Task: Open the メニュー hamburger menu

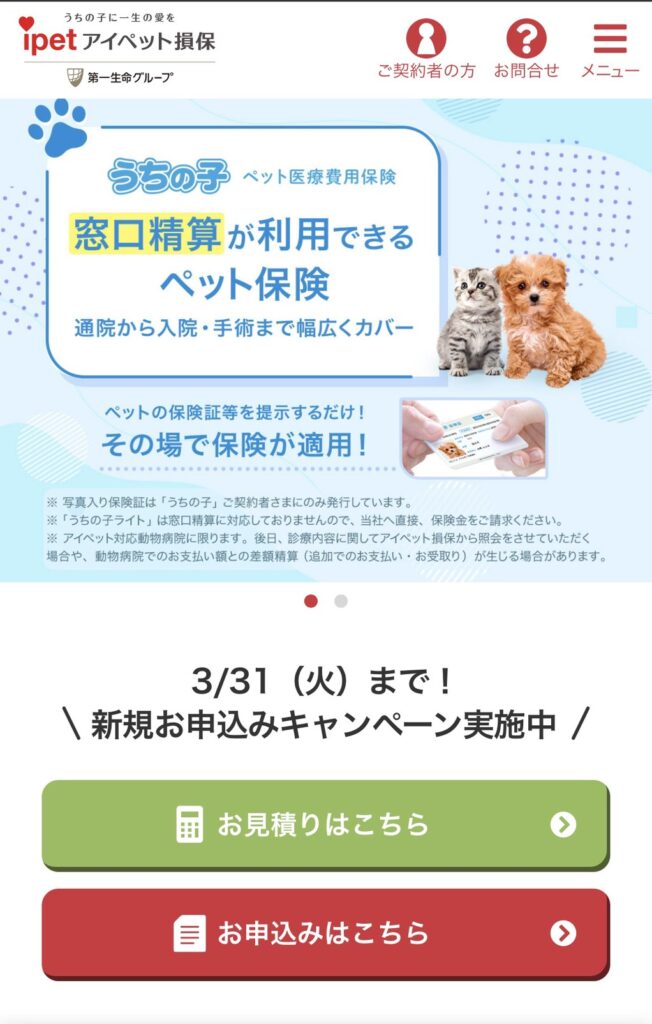Action: tap(610, 48)
